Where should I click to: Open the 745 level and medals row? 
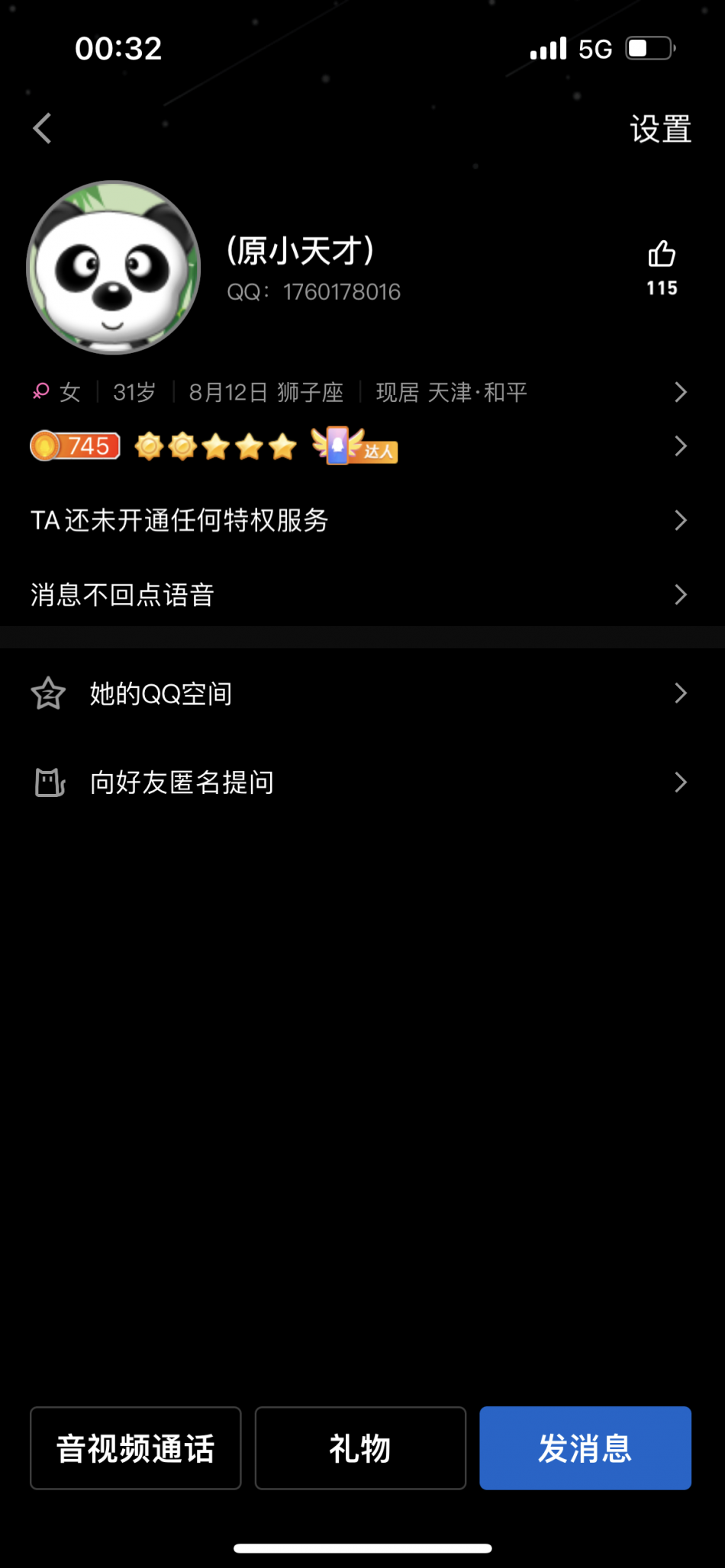pos(359,446)
